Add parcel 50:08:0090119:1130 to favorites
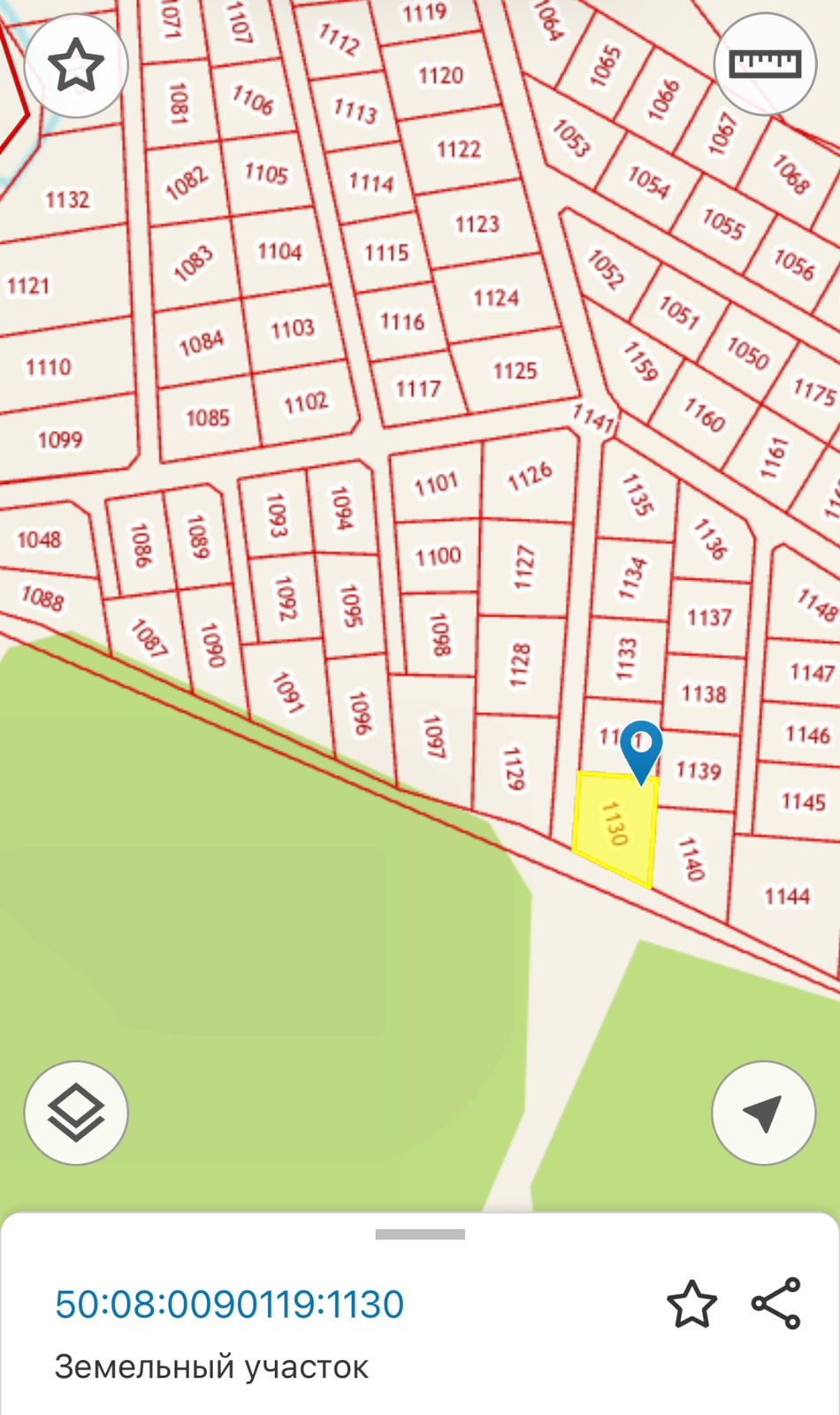The width and height of the screenshot is (840, 1415). pyautogui.click(x=691, y=1304)
